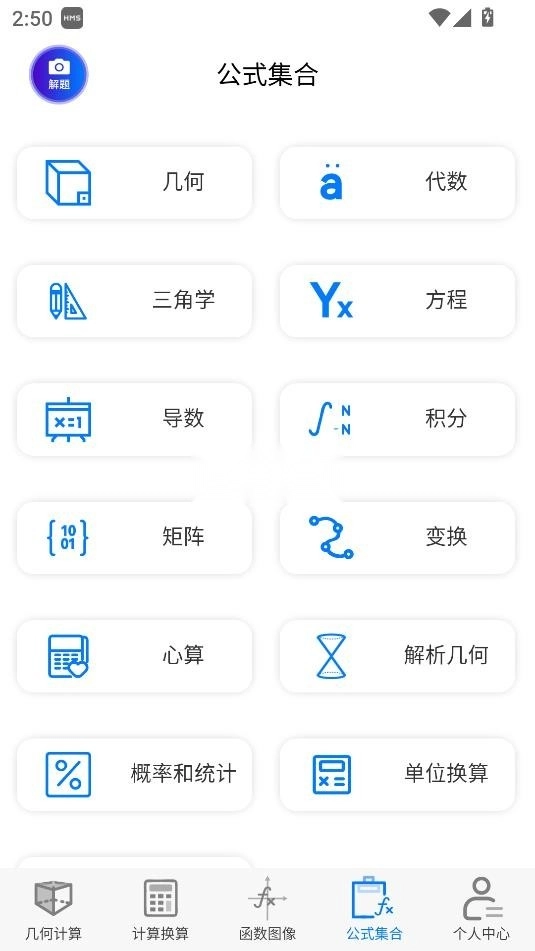Open the 几何 formula category
Image resolution: width=535 pixels, height=951 pixels.
(x=134, y=182)
